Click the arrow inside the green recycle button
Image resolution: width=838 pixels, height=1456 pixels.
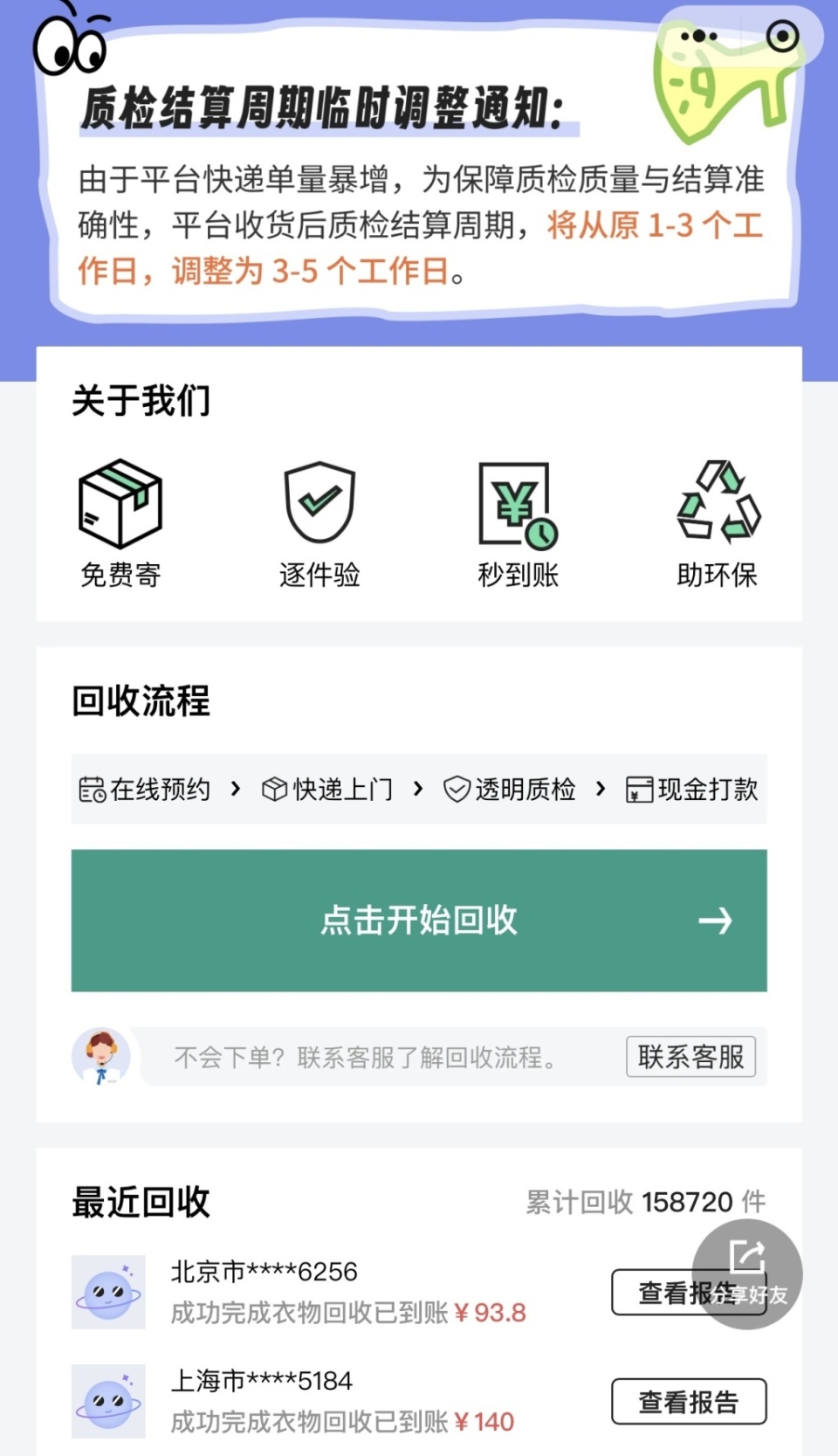click(x=716, y=920)
